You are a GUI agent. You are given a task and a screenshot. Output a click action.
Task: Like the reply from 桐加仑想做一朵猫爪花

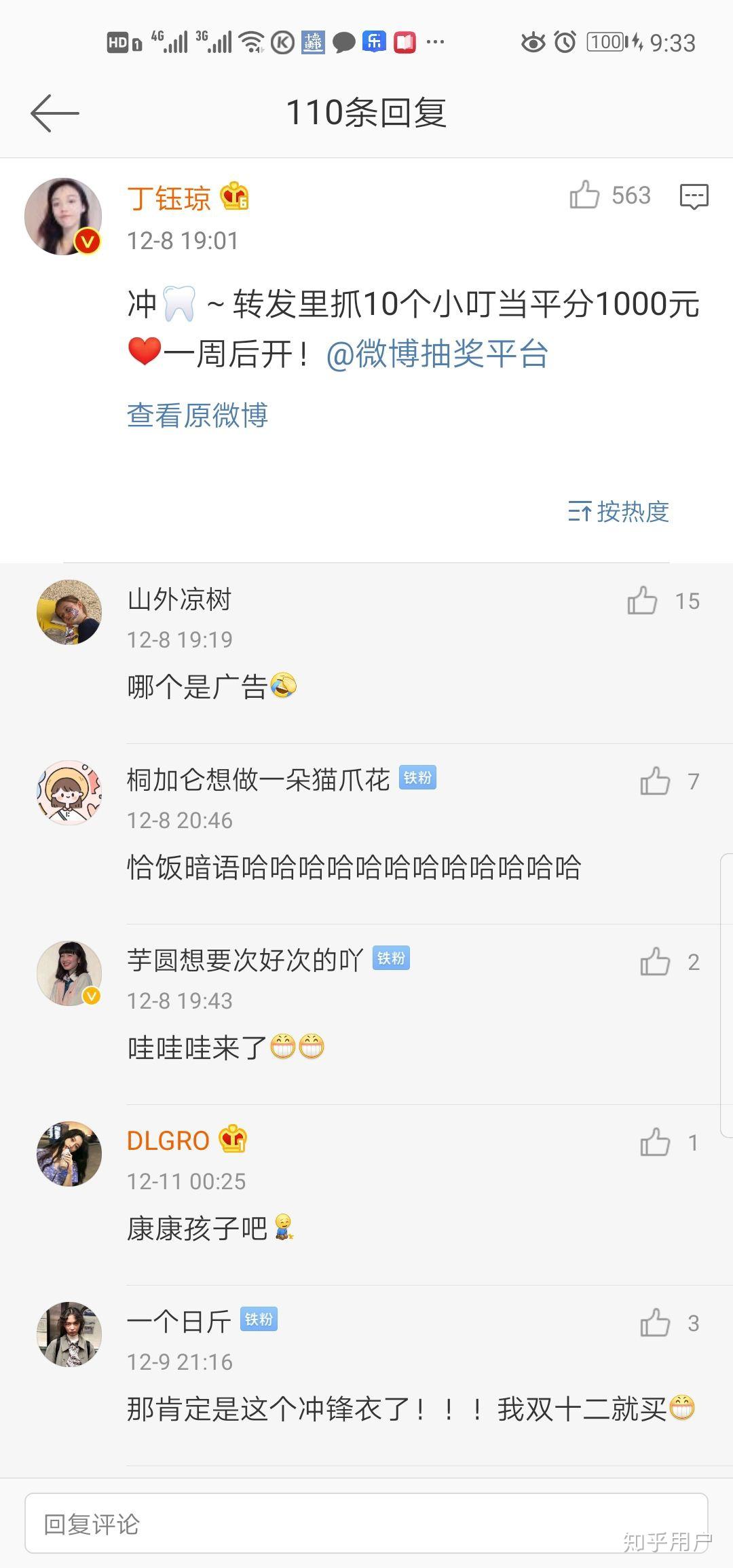coord(655,781)
